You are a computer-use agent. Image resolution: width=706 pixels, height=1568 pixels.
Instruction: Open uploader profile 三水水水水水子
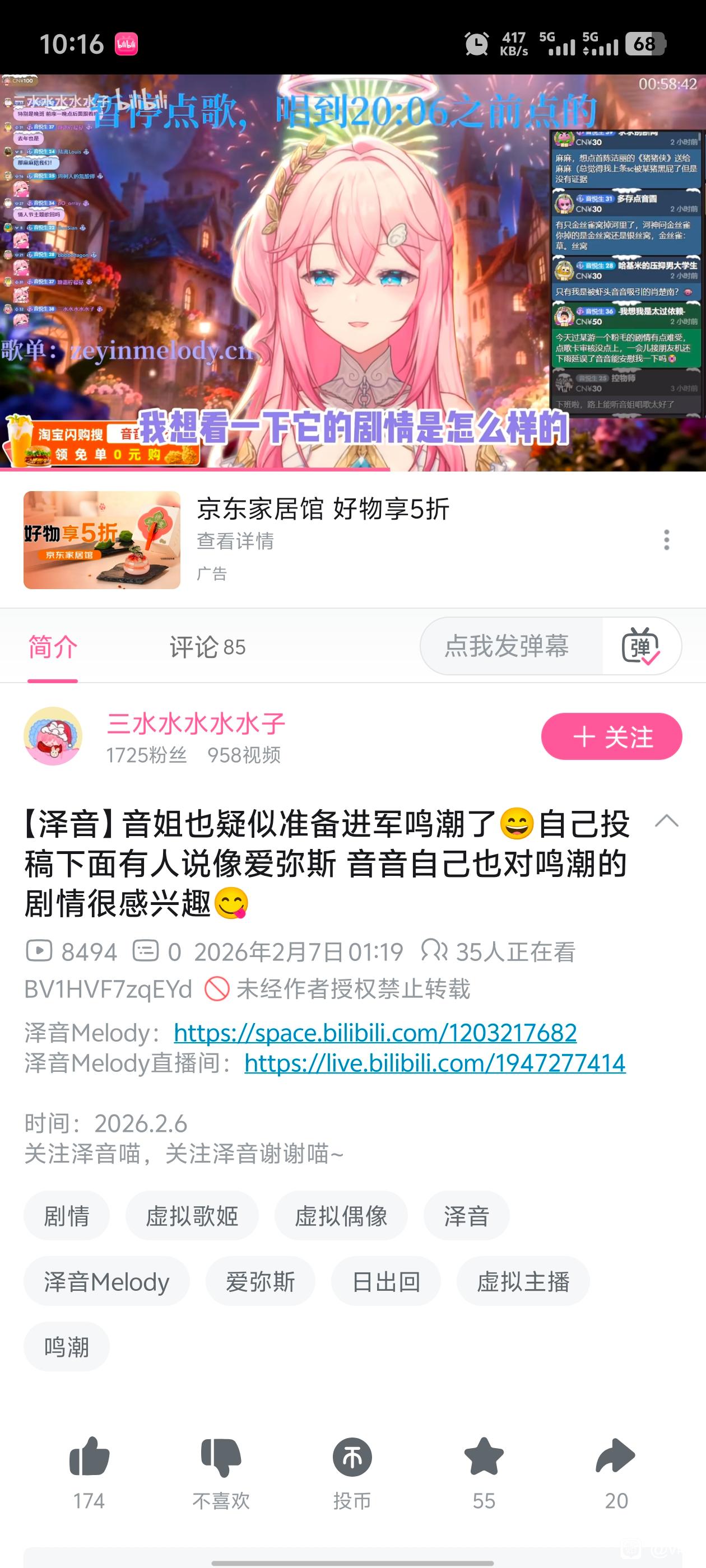point(196,724)
